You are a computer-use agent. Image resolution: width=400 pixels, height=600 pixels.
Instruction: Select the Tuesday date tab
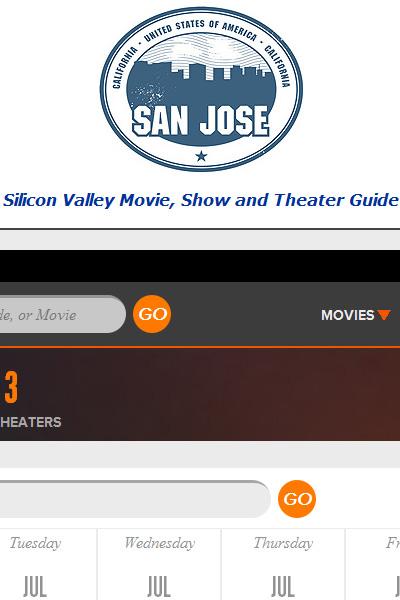48,564
